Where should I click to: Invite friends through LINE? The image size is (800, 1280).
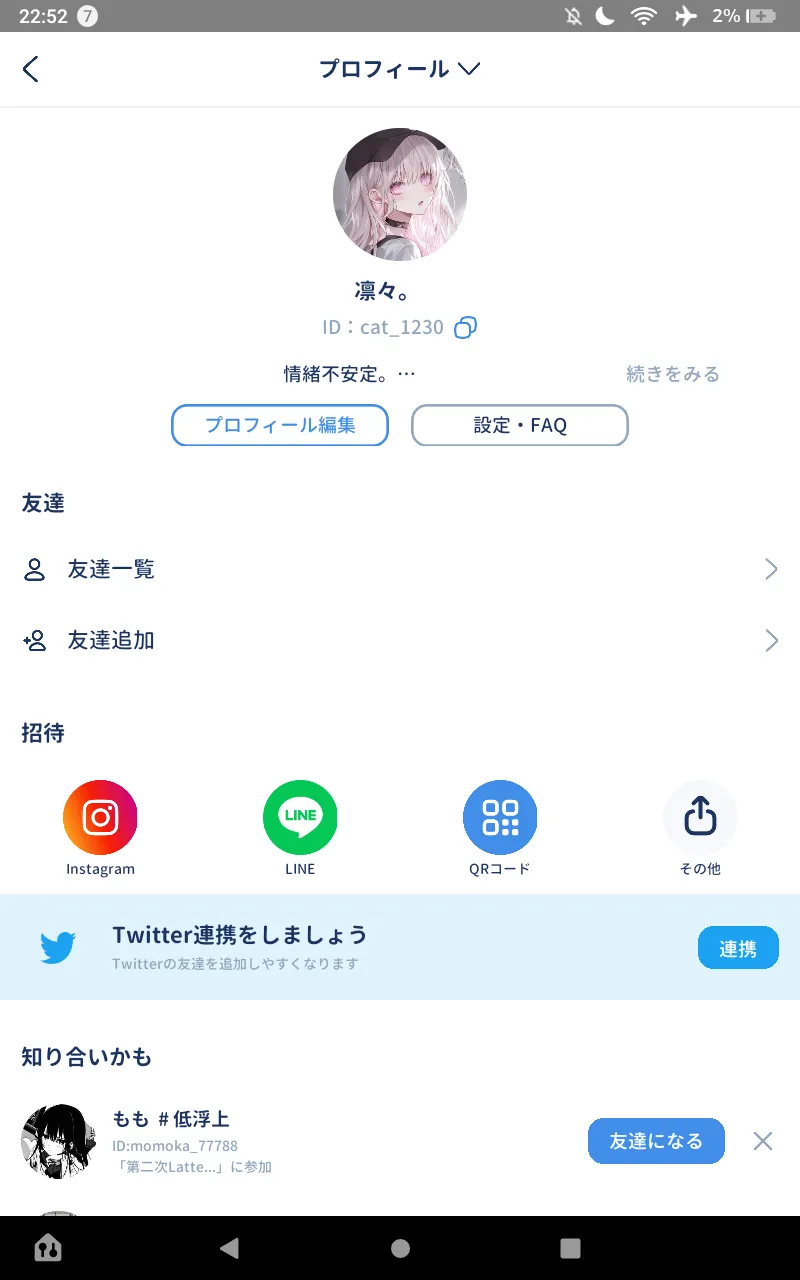300,828
